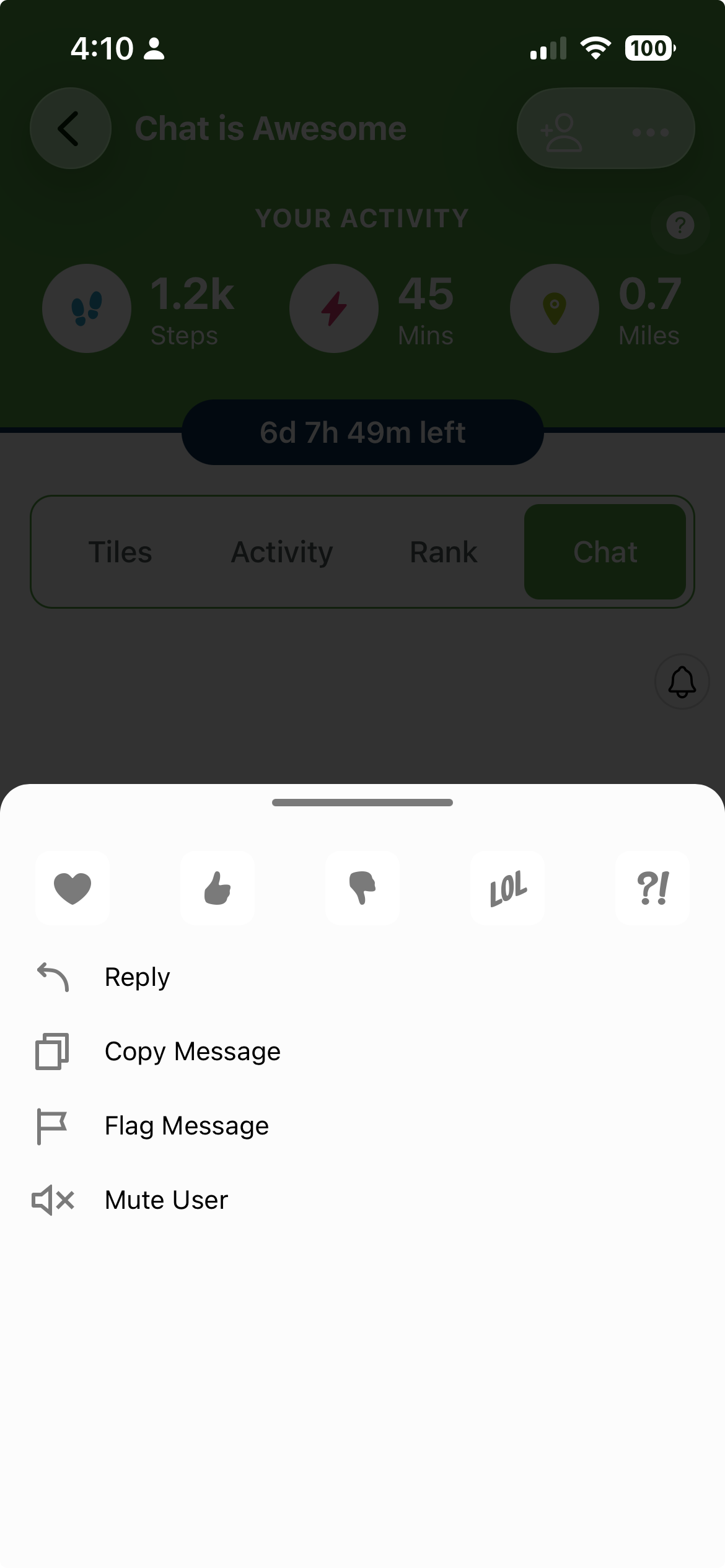Reply to this message
The height and width of the screenshot is (1568, 725).
[x=136, y=977]
